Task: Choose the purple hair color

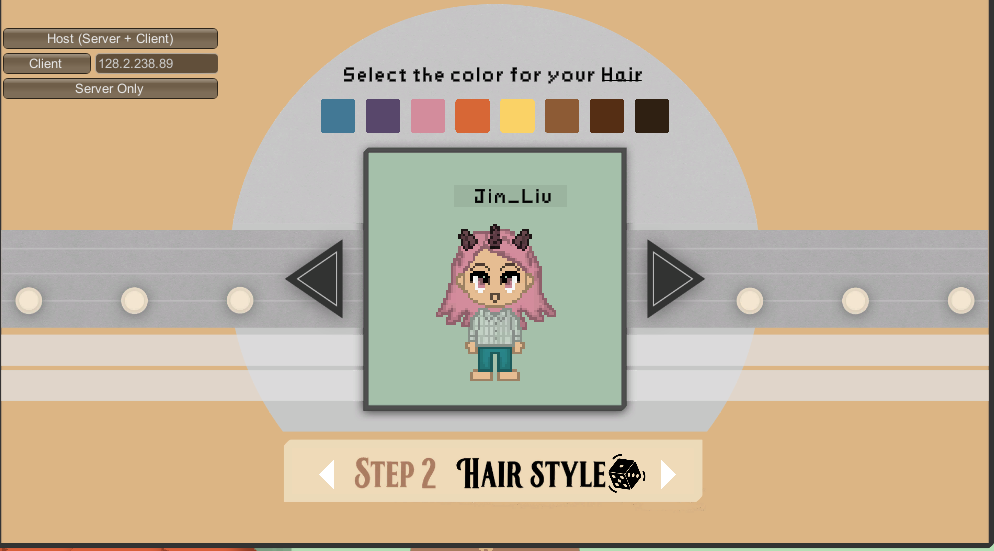Action: point(383,116)
